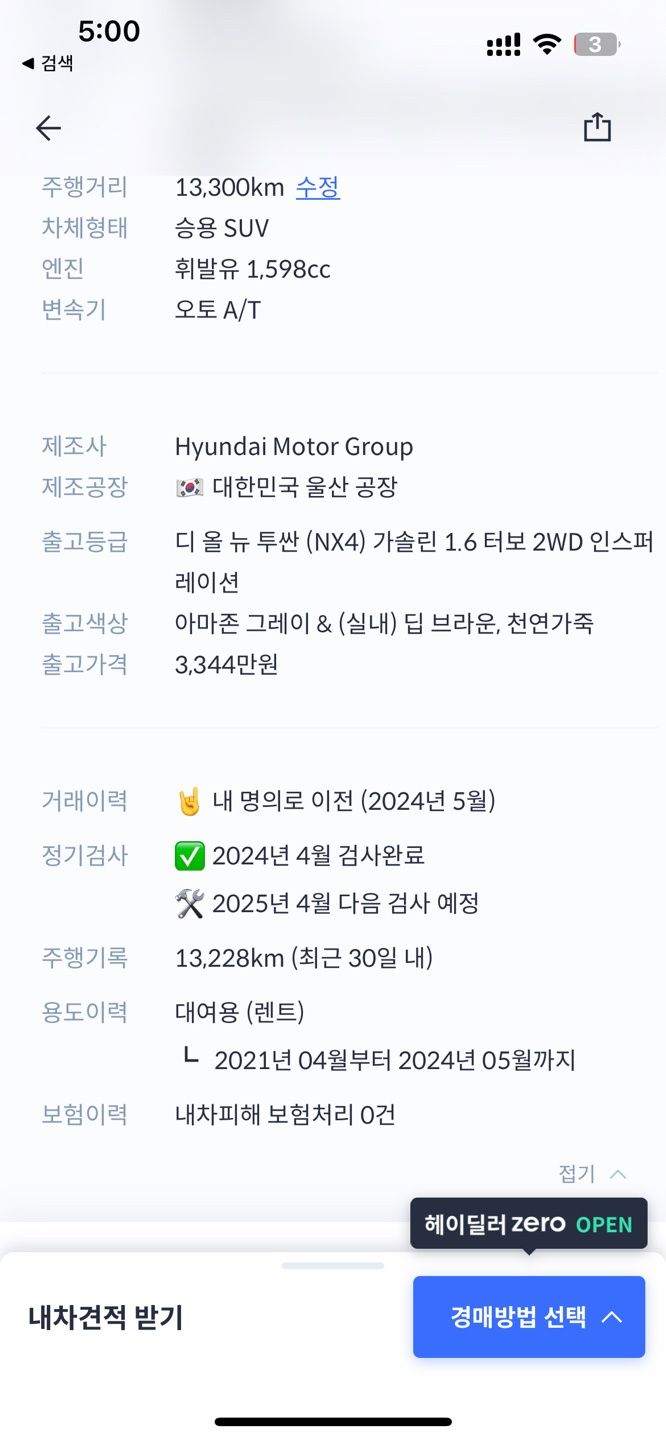Open 경매방법 선택 button

click(529, 1316)
